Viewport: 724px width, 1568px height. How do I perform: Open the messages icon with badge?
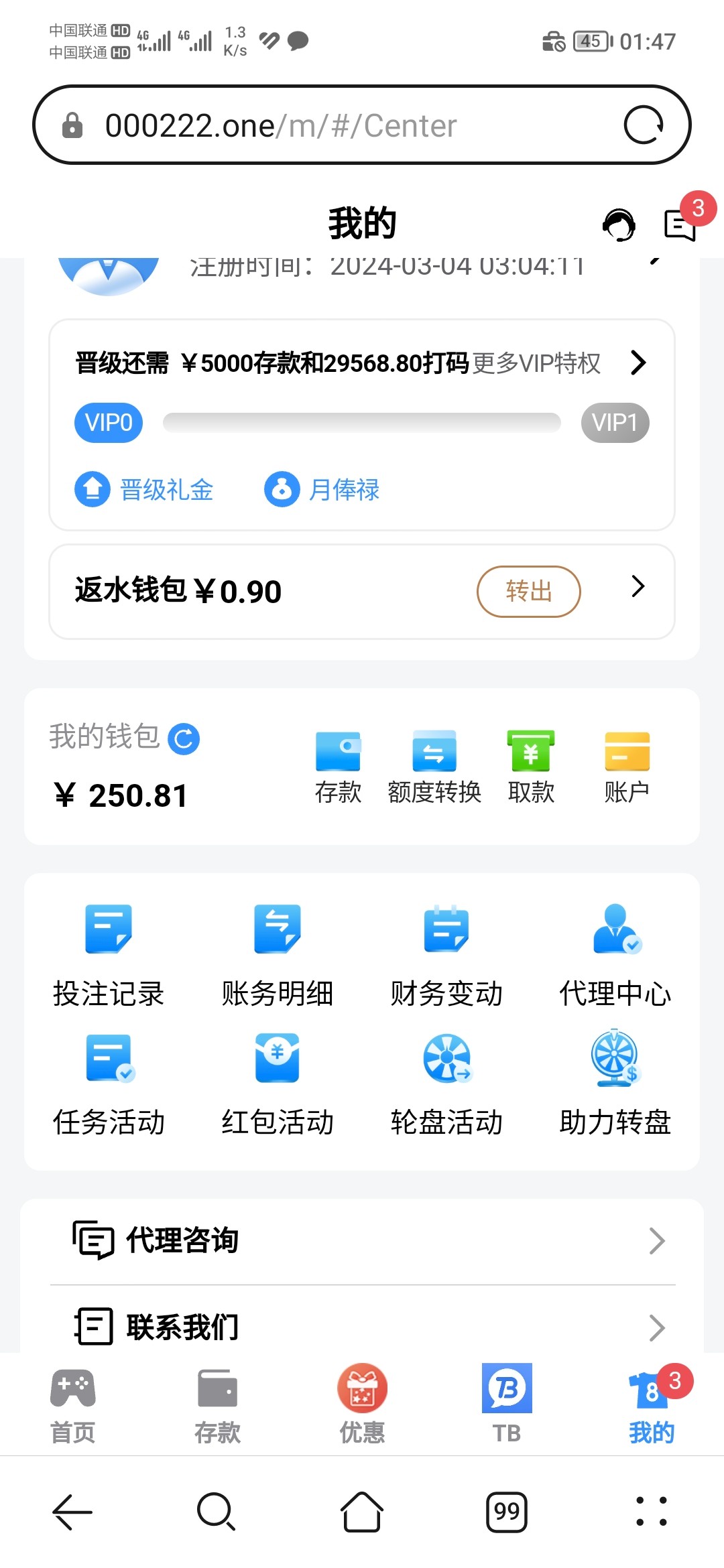pyautogui.click(x=680, y=225)
